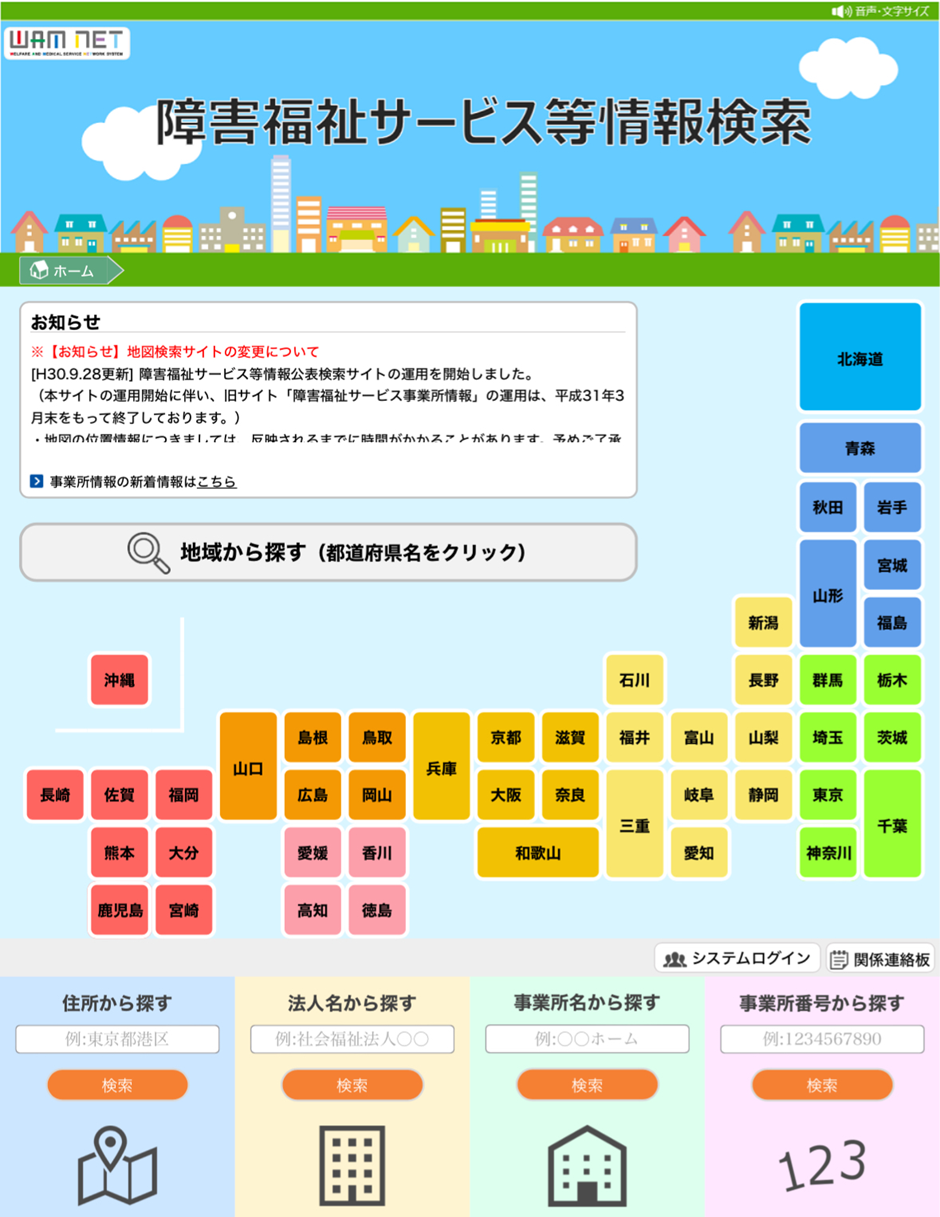940x1217 pixels.
Task: Choose 沖縄 on the map
Action: point(119,680)
